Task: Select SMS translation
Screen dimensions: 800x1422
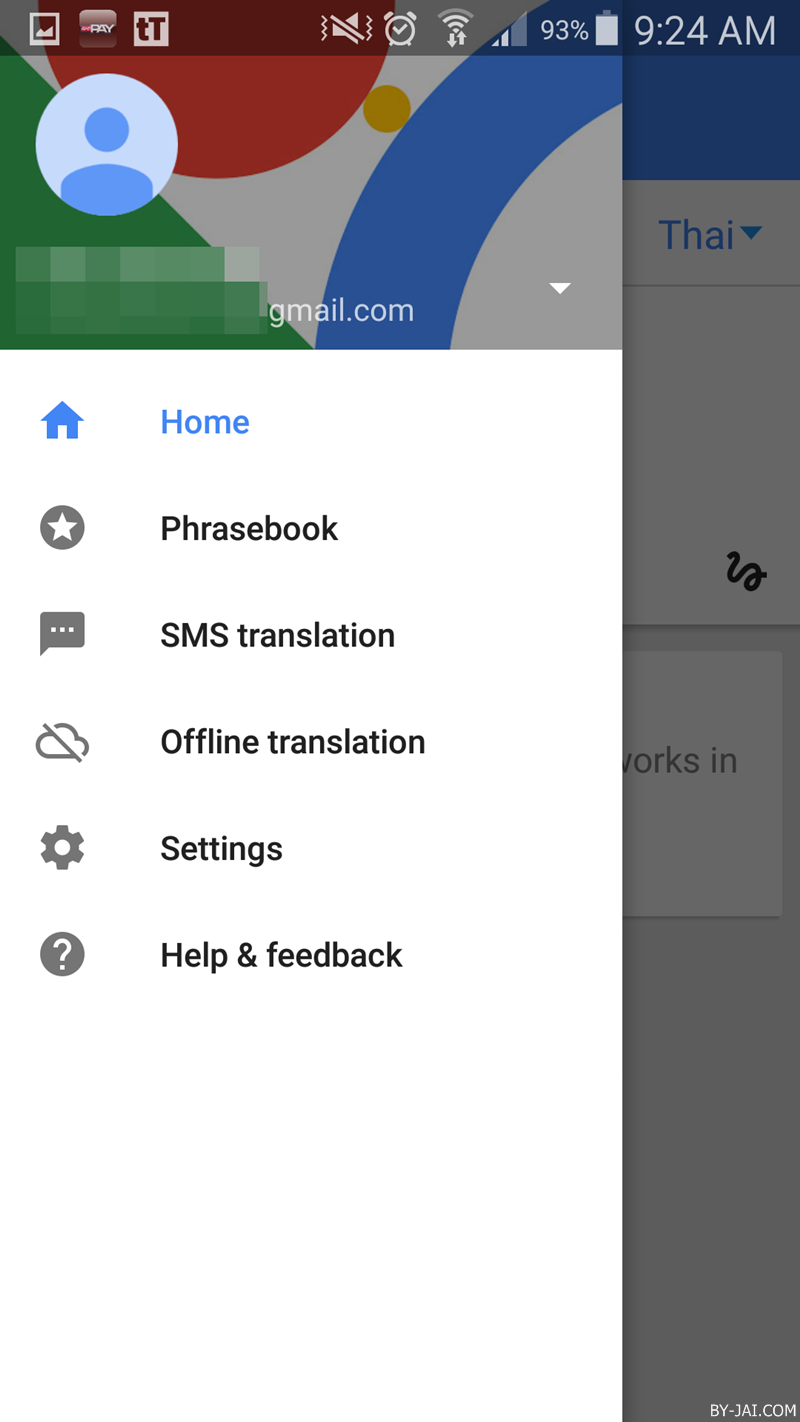Action: tap(277, 636)
